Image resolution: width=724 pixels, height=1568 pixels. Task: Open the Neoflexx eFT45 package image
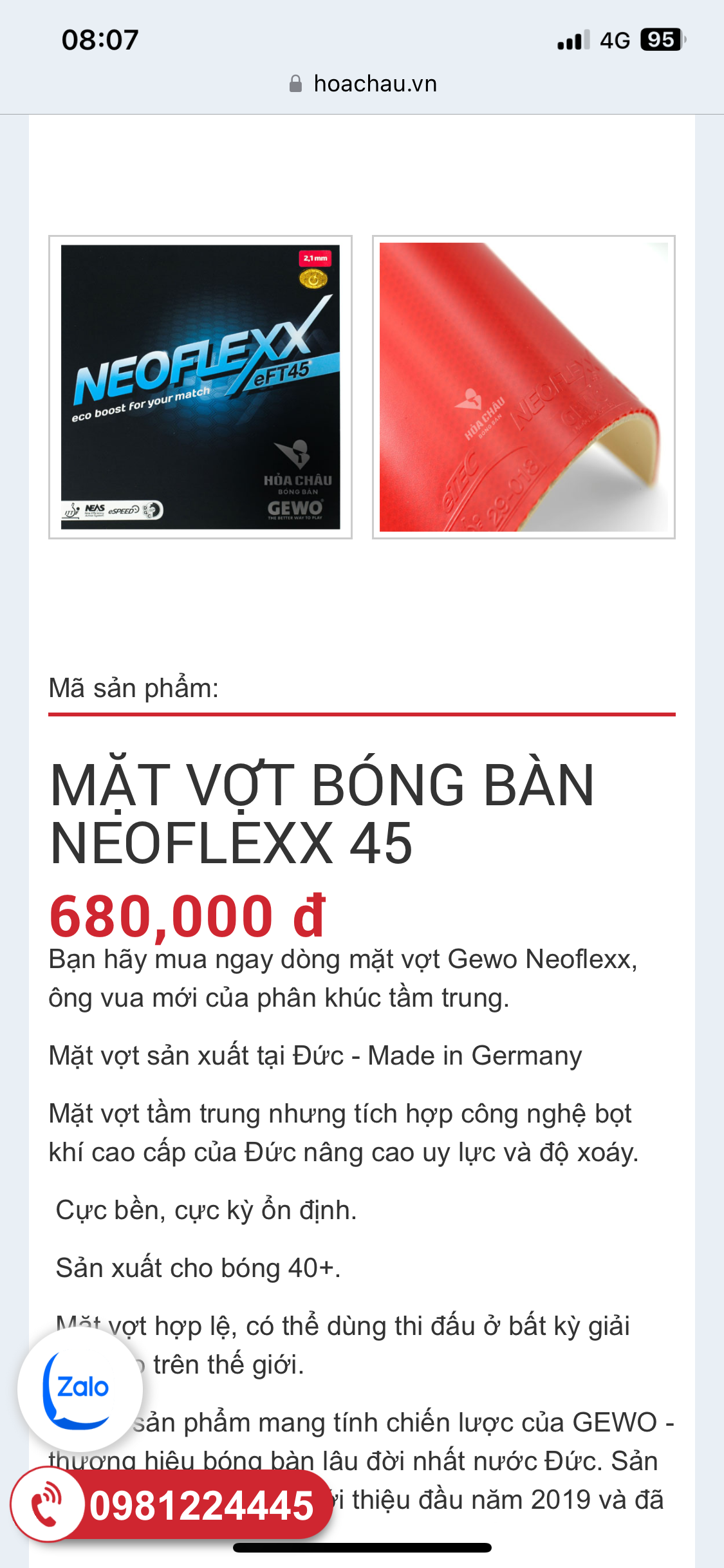(200, 387)
